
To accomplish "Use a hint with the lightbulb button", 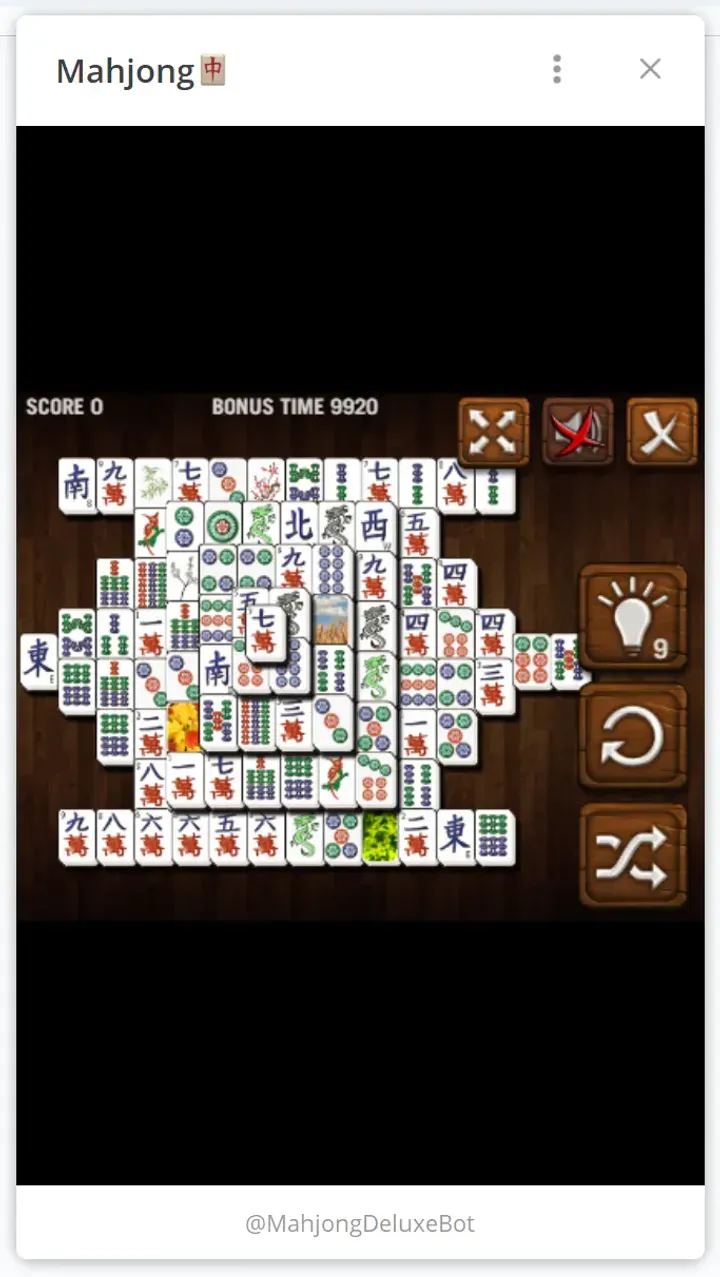I will click(x=633, y=617).
